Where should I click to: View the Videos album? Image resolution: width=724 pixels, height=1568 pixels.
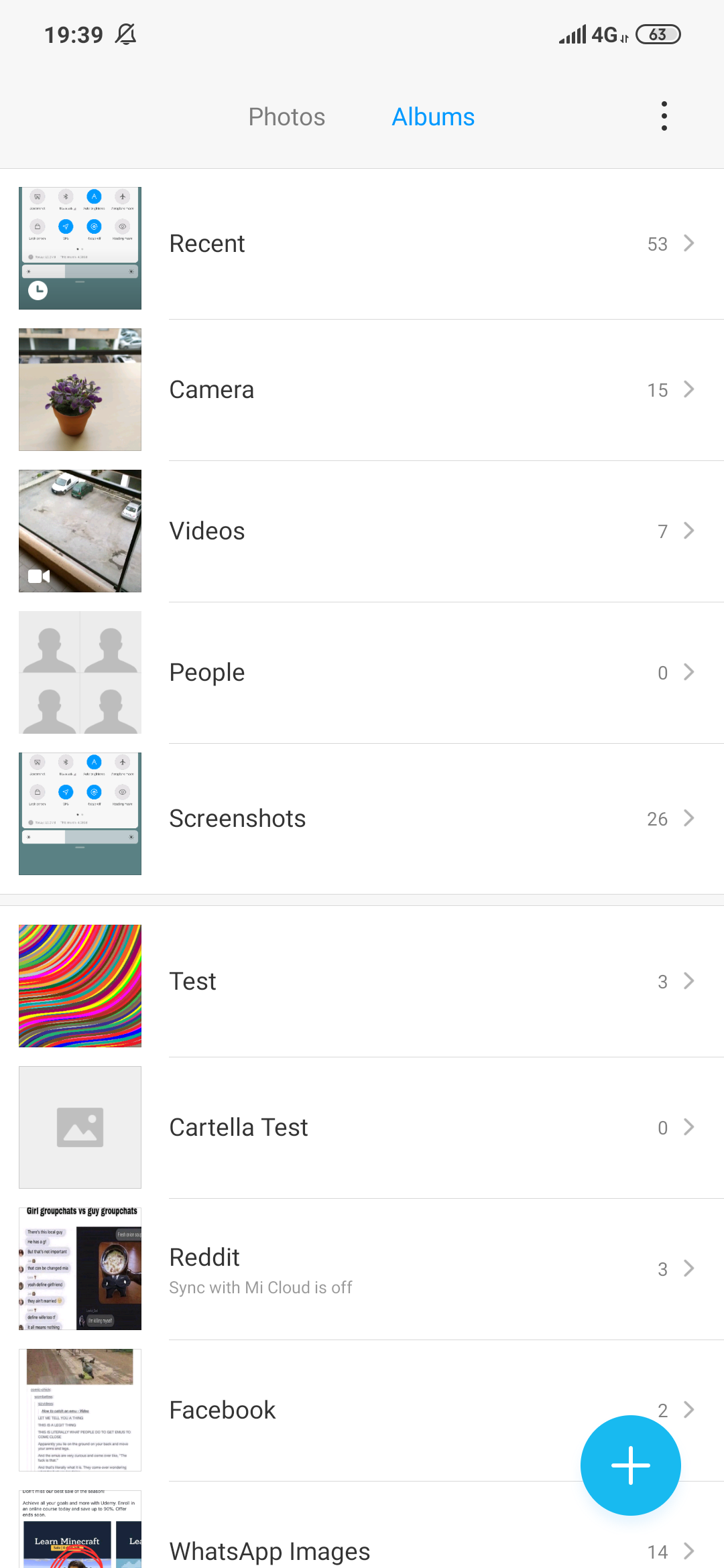tap(362, 531)
